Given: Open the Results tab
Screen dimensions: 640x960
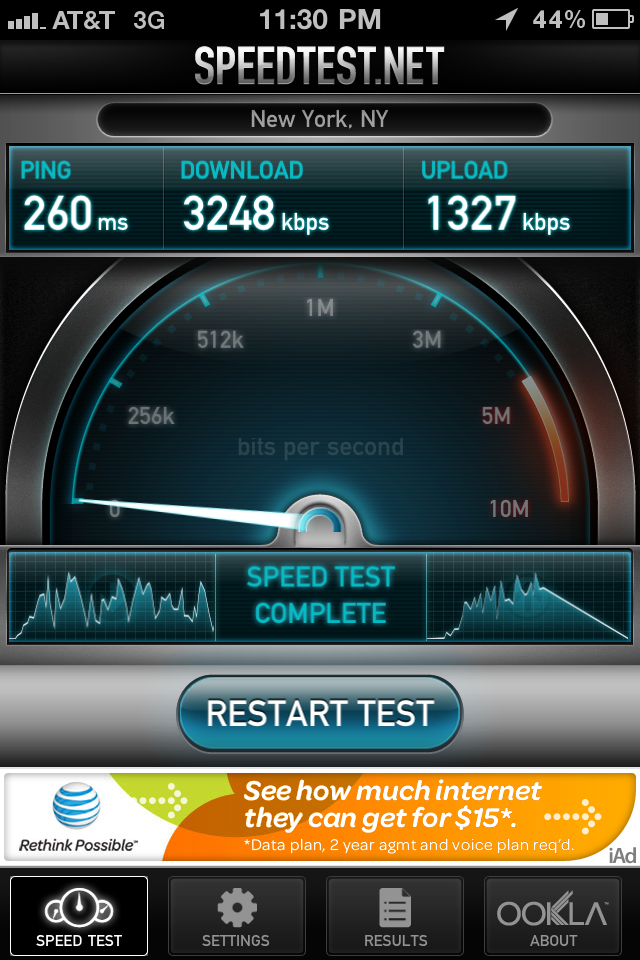Looking at the screenshot, I should point(395,916).
